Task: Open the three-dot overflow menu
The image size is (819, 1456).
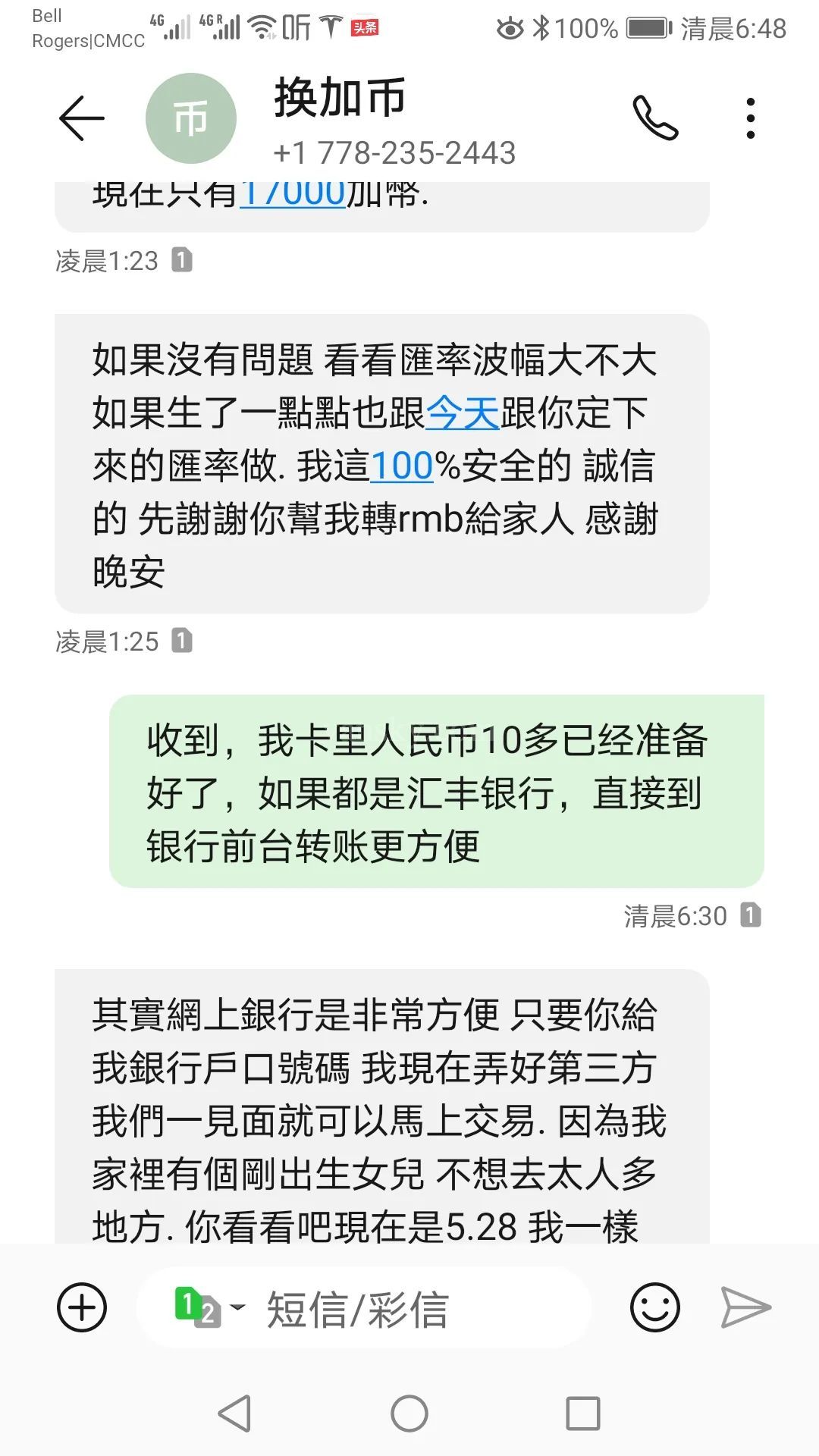Action: point(750,118)
